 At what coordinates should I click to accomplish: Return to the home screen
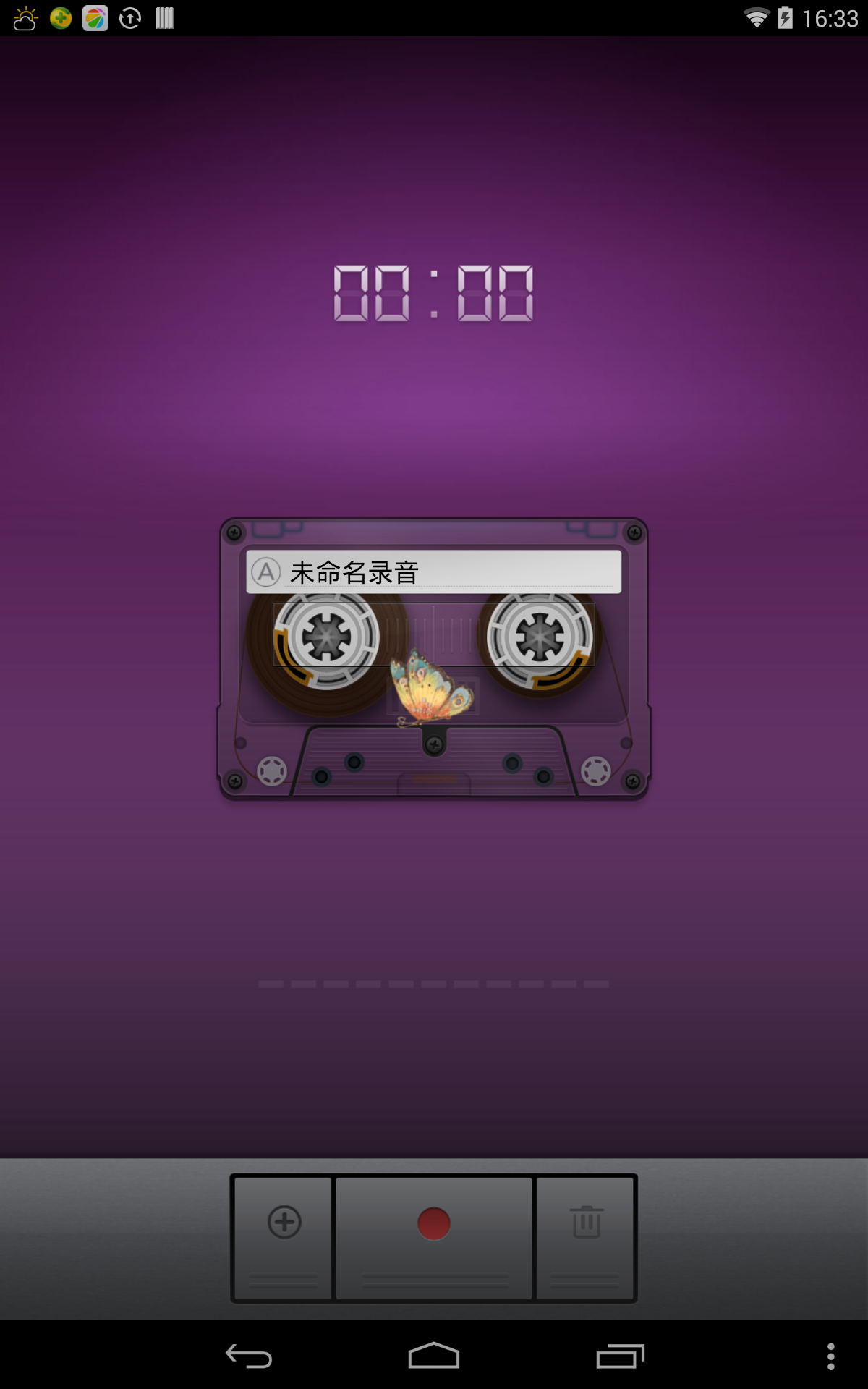click(x=434, y=1356)
